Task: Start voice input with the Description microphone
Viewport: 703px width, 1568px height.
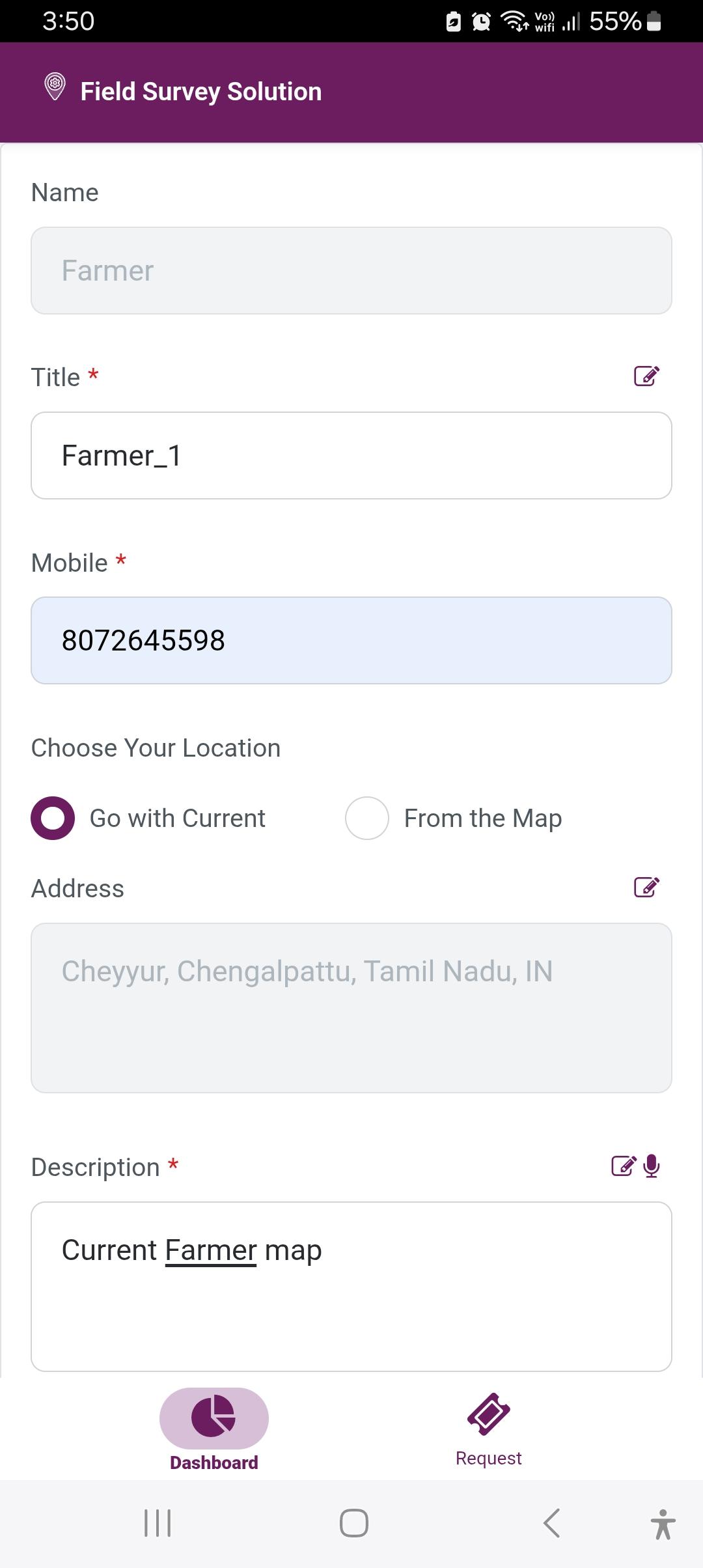Action: tap(652, 1166)
